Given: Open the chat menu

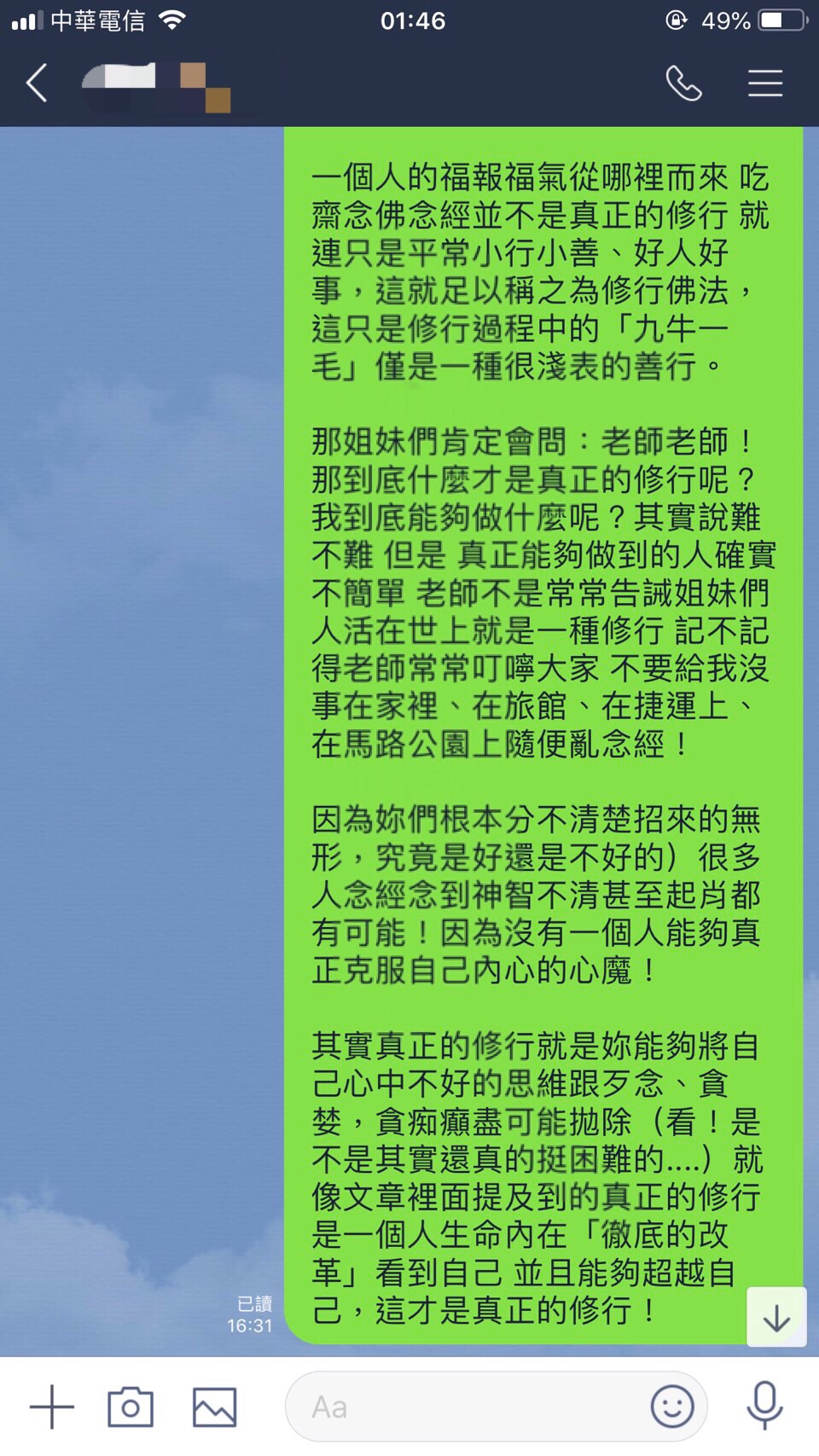Looking at the screenshot, I should [x=765, y=83].
